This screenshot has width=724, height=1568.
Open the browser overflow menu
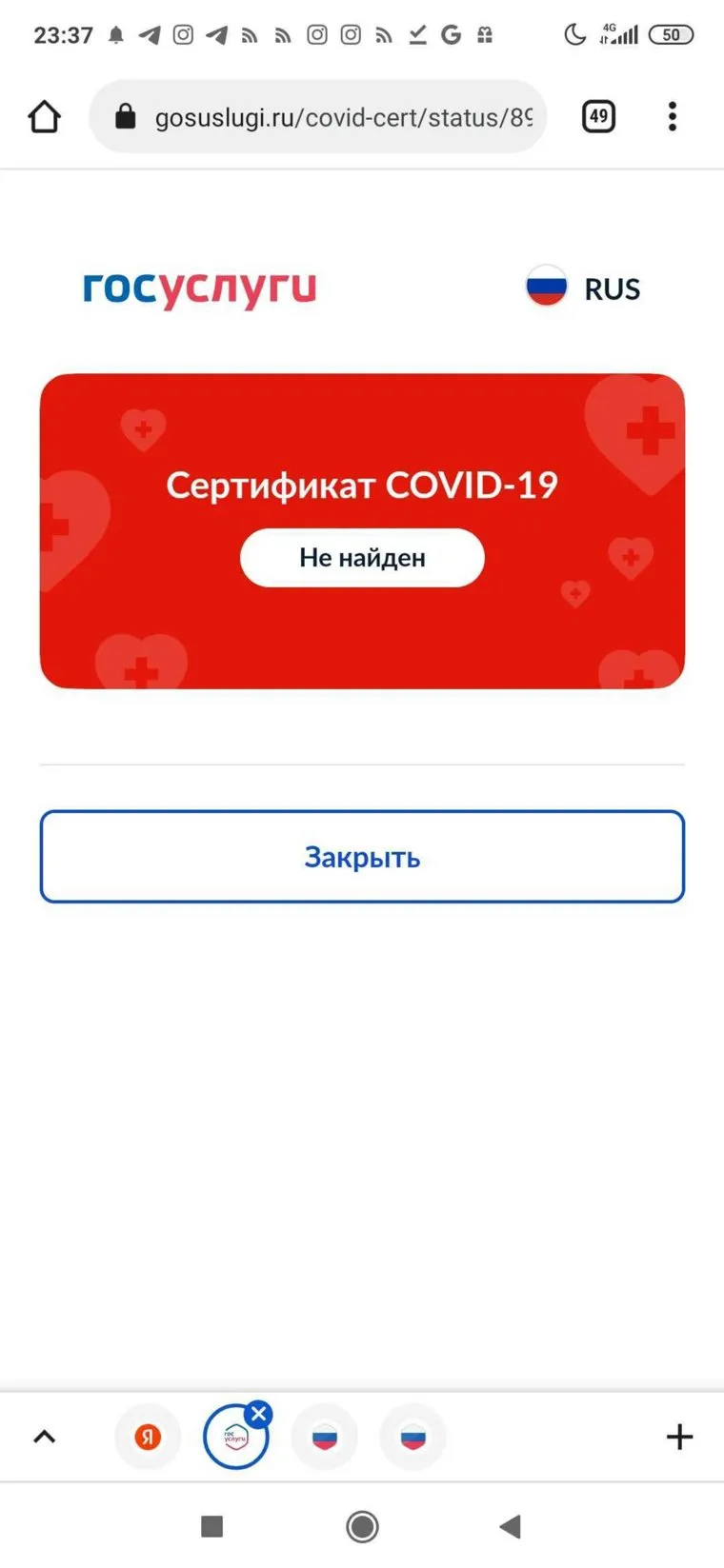pyautogui.click(x=673, y=117)
